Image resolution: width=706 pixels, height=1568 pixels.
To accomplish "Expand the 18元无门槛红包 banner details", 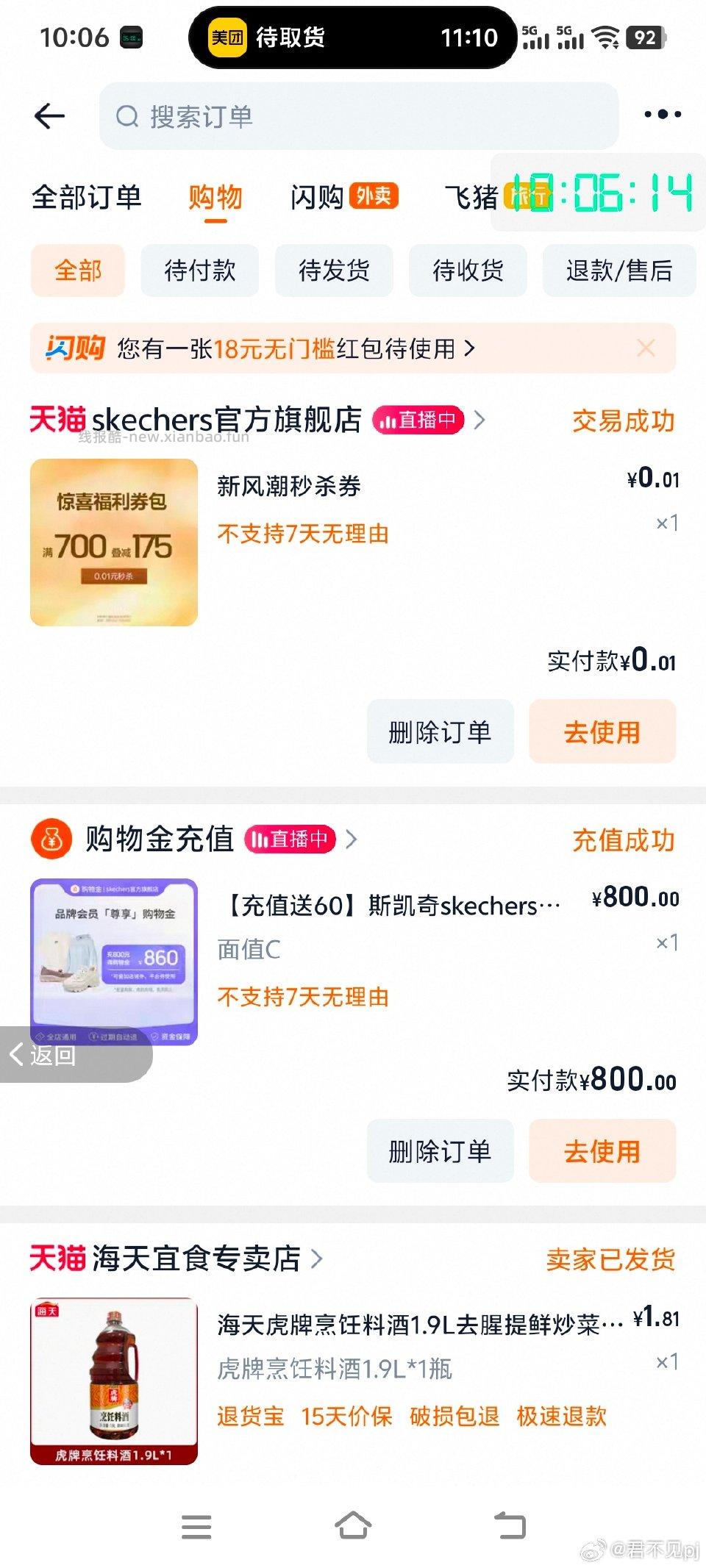I will pos(468,348).
